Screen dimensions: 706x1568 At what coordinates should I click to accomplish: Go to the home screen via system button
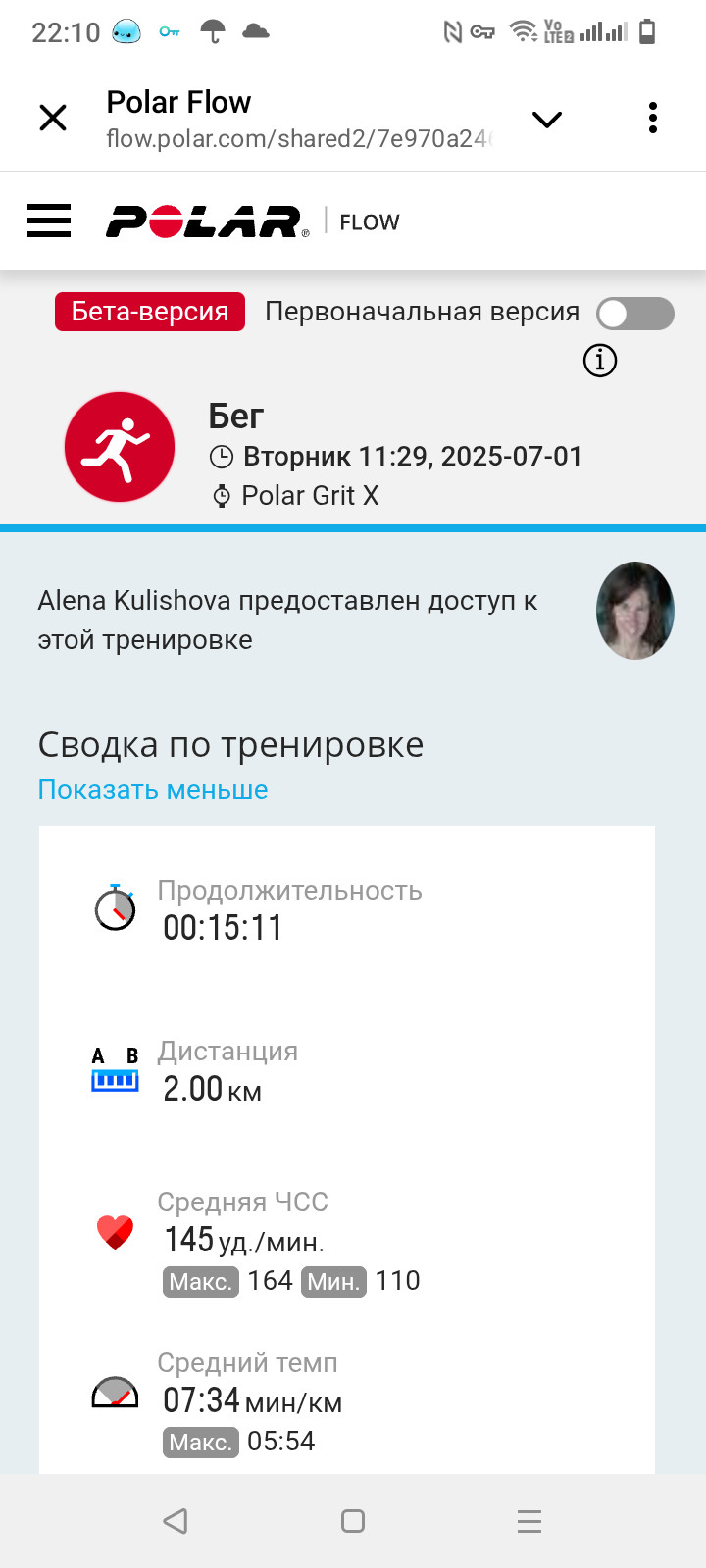353,1521
